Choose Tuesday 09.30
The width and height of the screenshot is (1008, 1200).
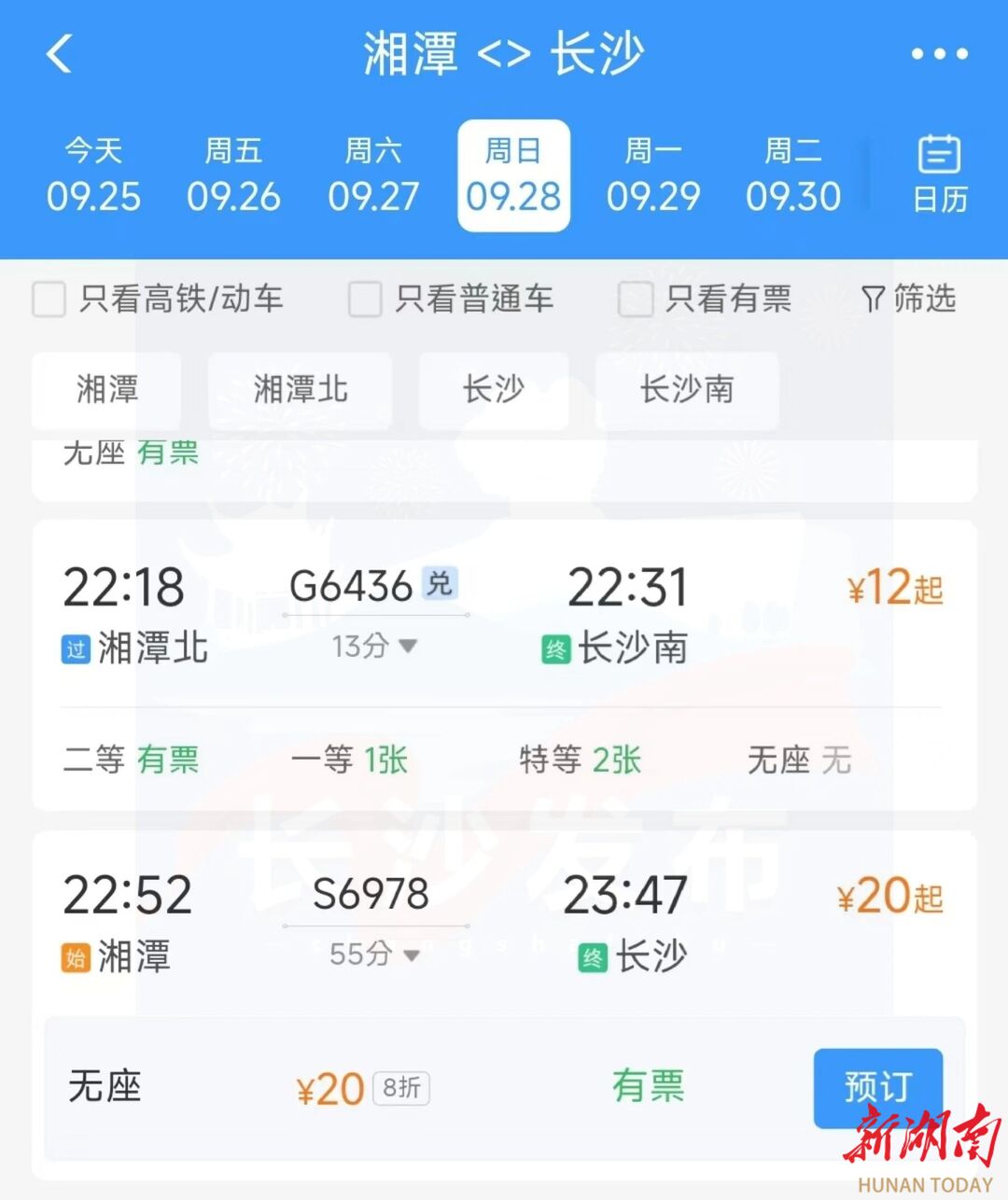[793, 175]
